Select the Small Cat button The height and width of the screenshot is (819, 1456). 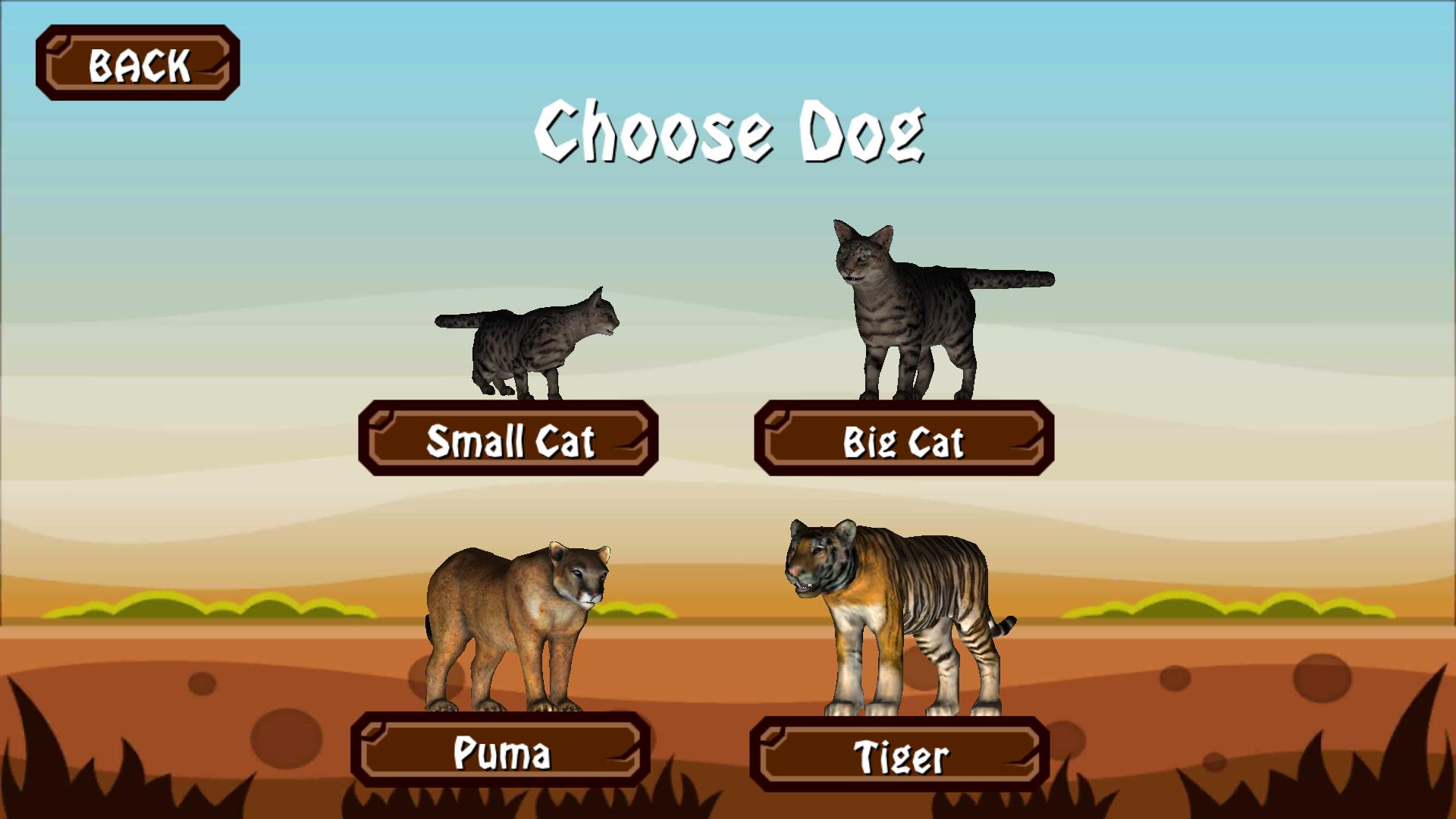(508, 439)
